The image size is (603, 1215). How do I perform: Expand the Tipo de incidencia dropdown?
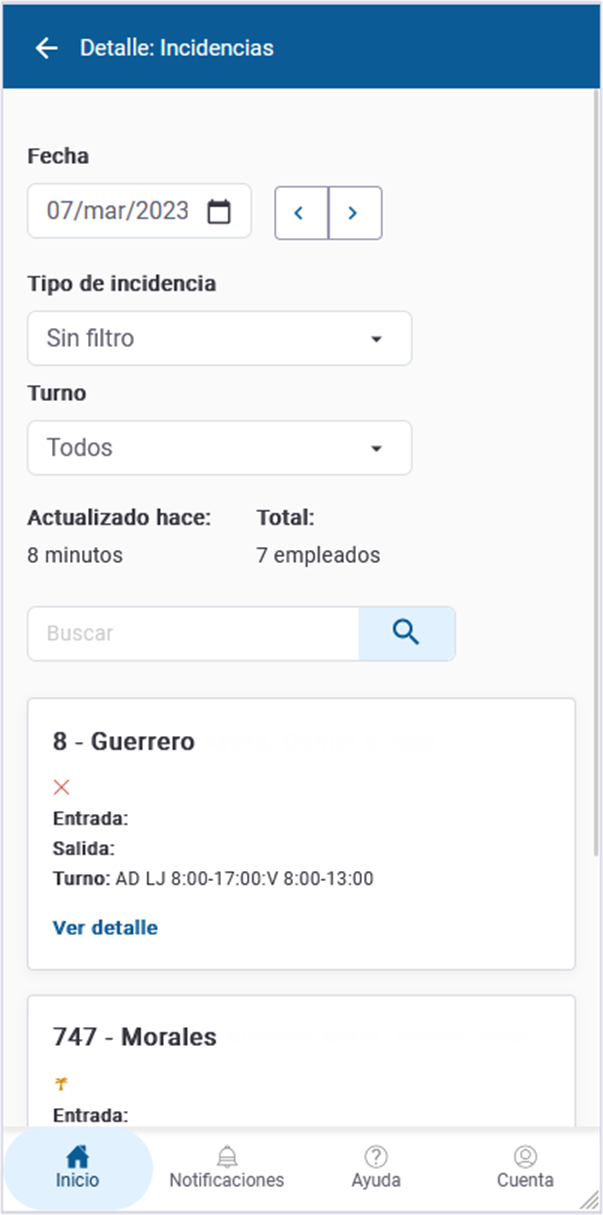pyautogui.click(x=219, y=338)
